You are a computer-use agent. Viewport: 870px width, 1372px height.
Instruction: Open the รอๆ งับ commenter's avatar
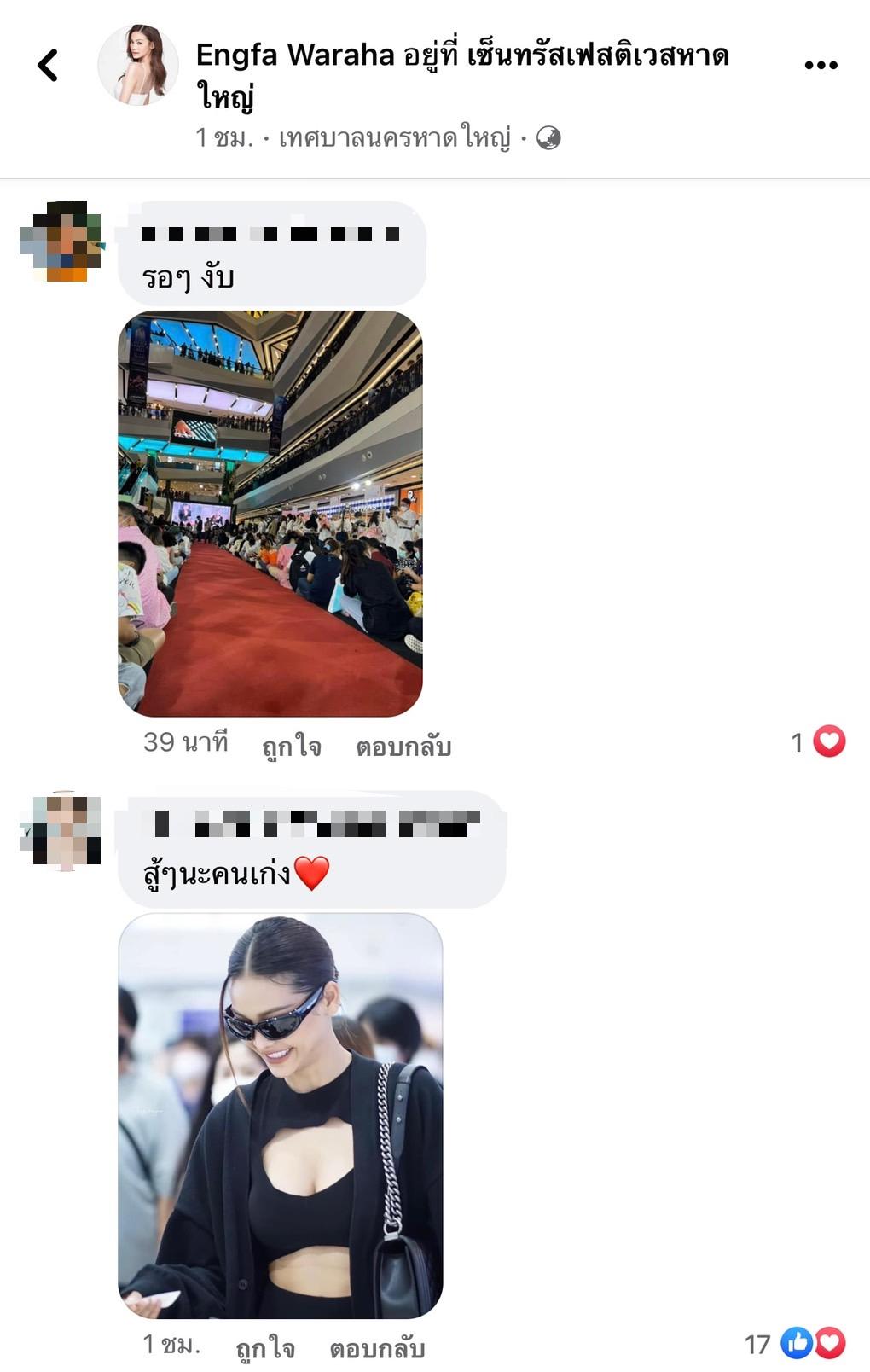pos(61,241)
